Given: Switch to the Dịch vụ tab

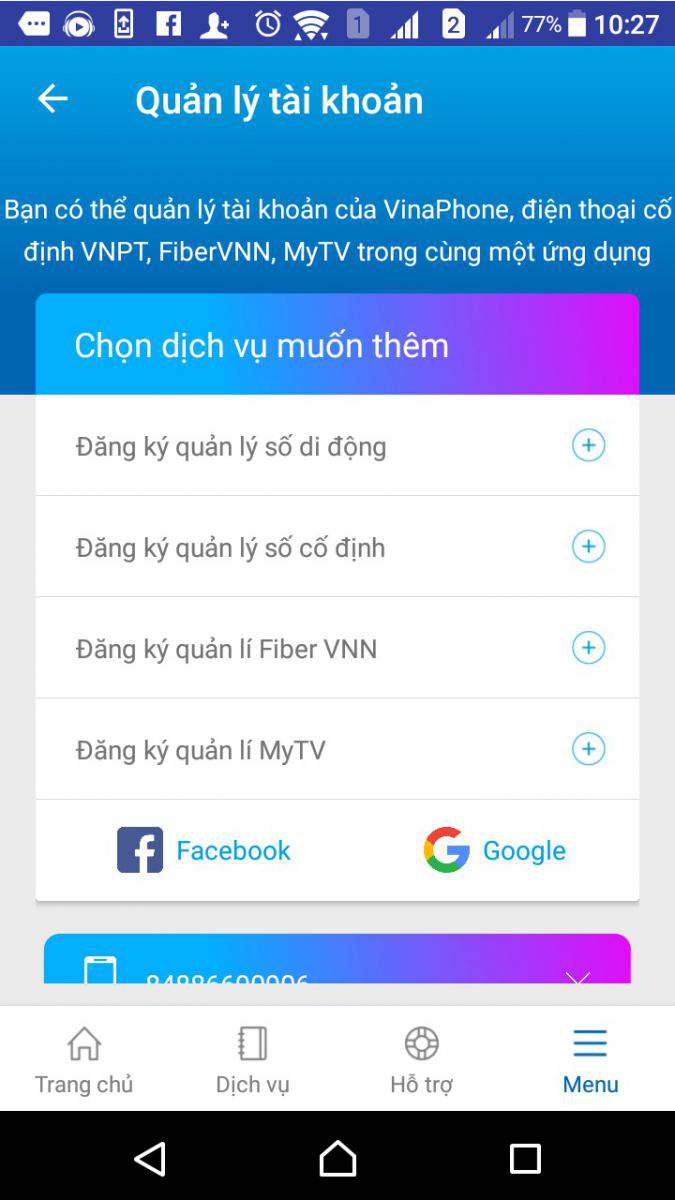Looking at the screenshot, I should point(253,1060).
